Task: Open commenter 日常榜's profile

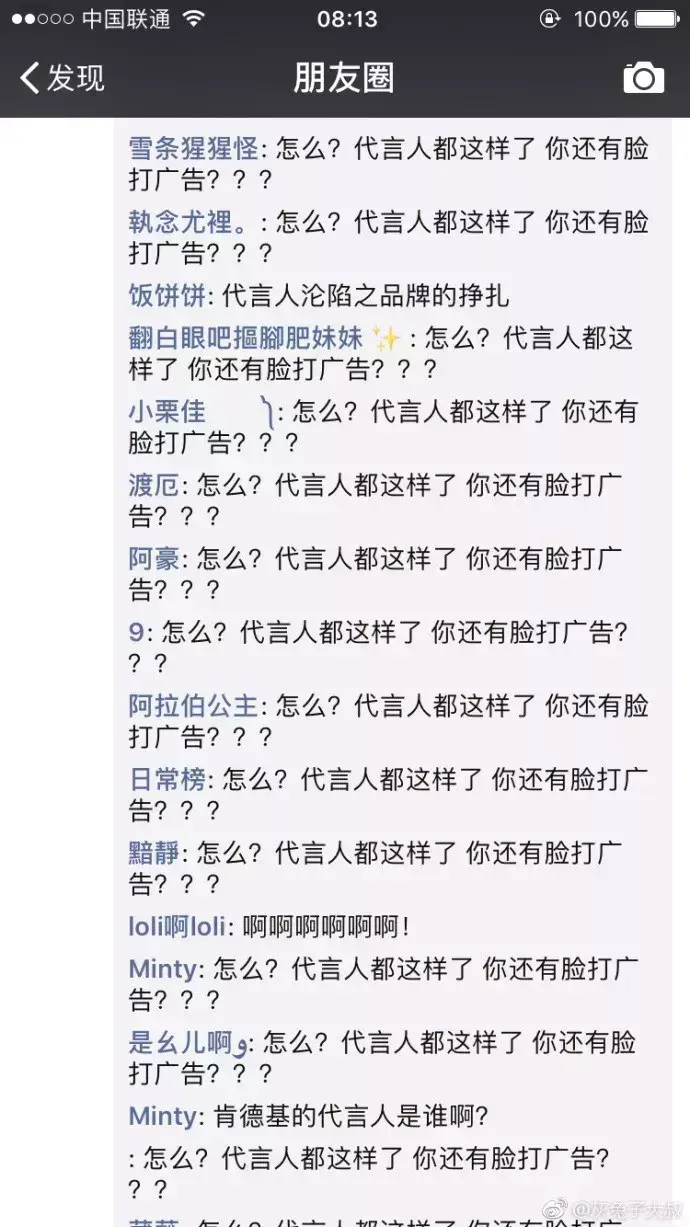Action: [x=167, y=779]
